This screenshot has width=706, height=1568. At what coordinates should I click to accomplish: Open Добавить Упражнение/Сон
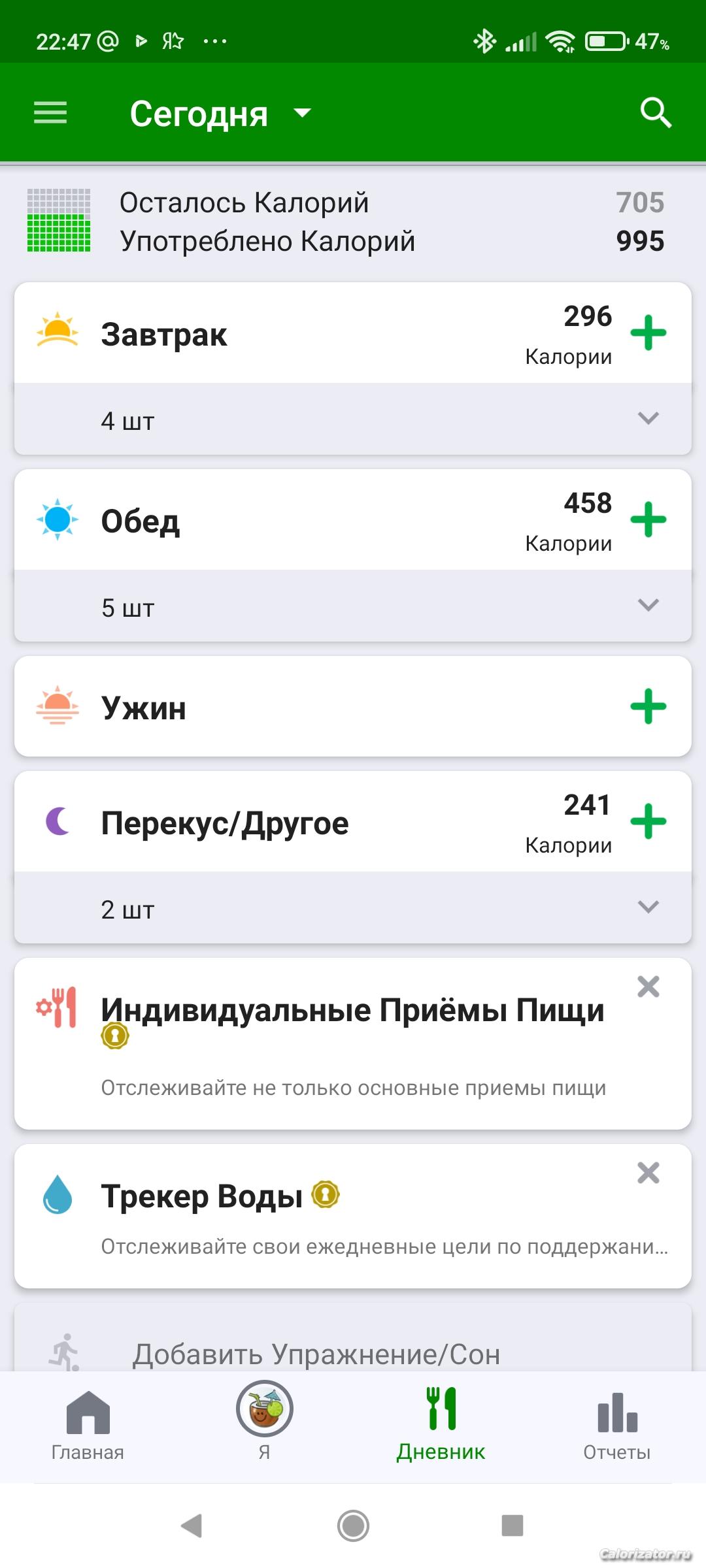click(316, 1354)
